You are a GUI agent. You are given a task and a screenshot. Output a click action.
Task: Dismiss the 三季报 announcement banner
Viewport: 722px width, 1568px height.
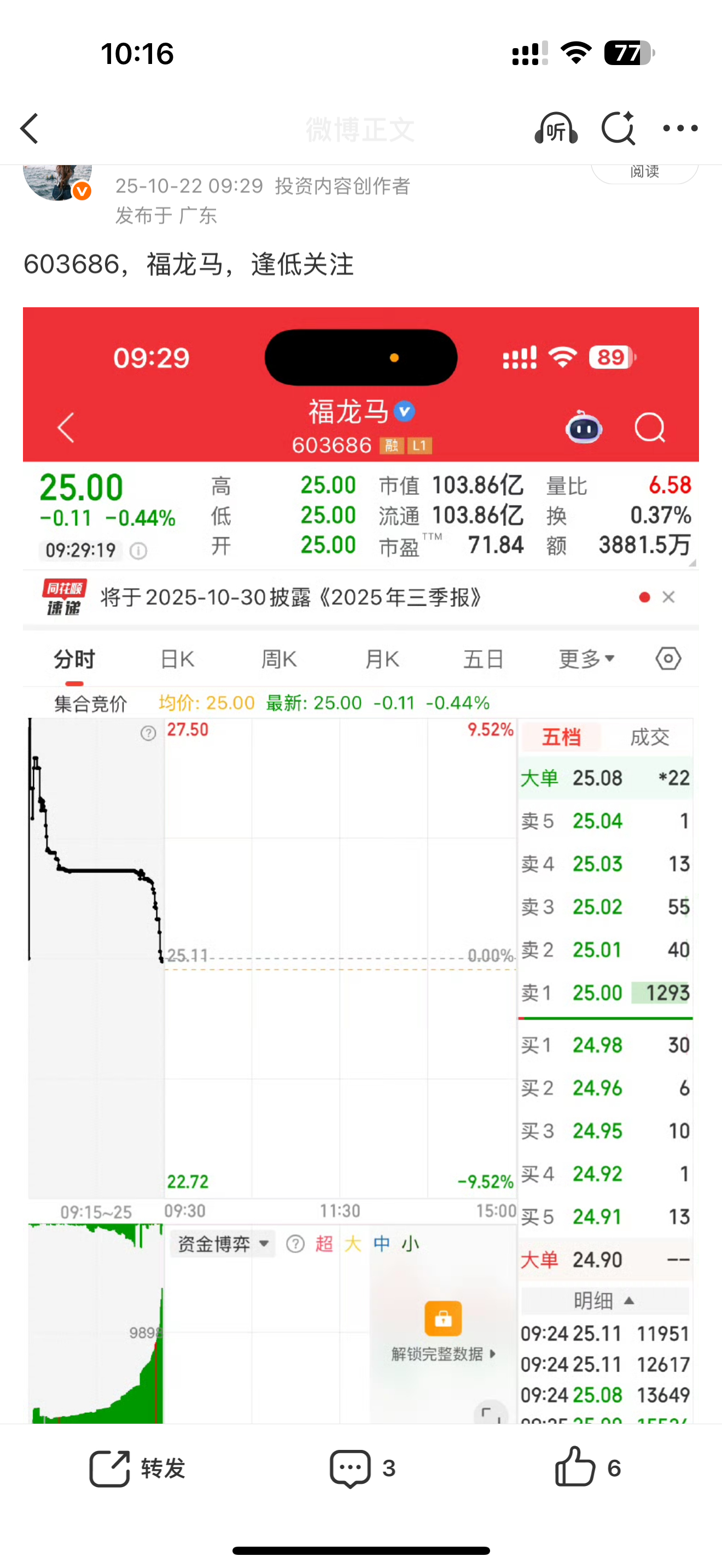click(668, 597)
